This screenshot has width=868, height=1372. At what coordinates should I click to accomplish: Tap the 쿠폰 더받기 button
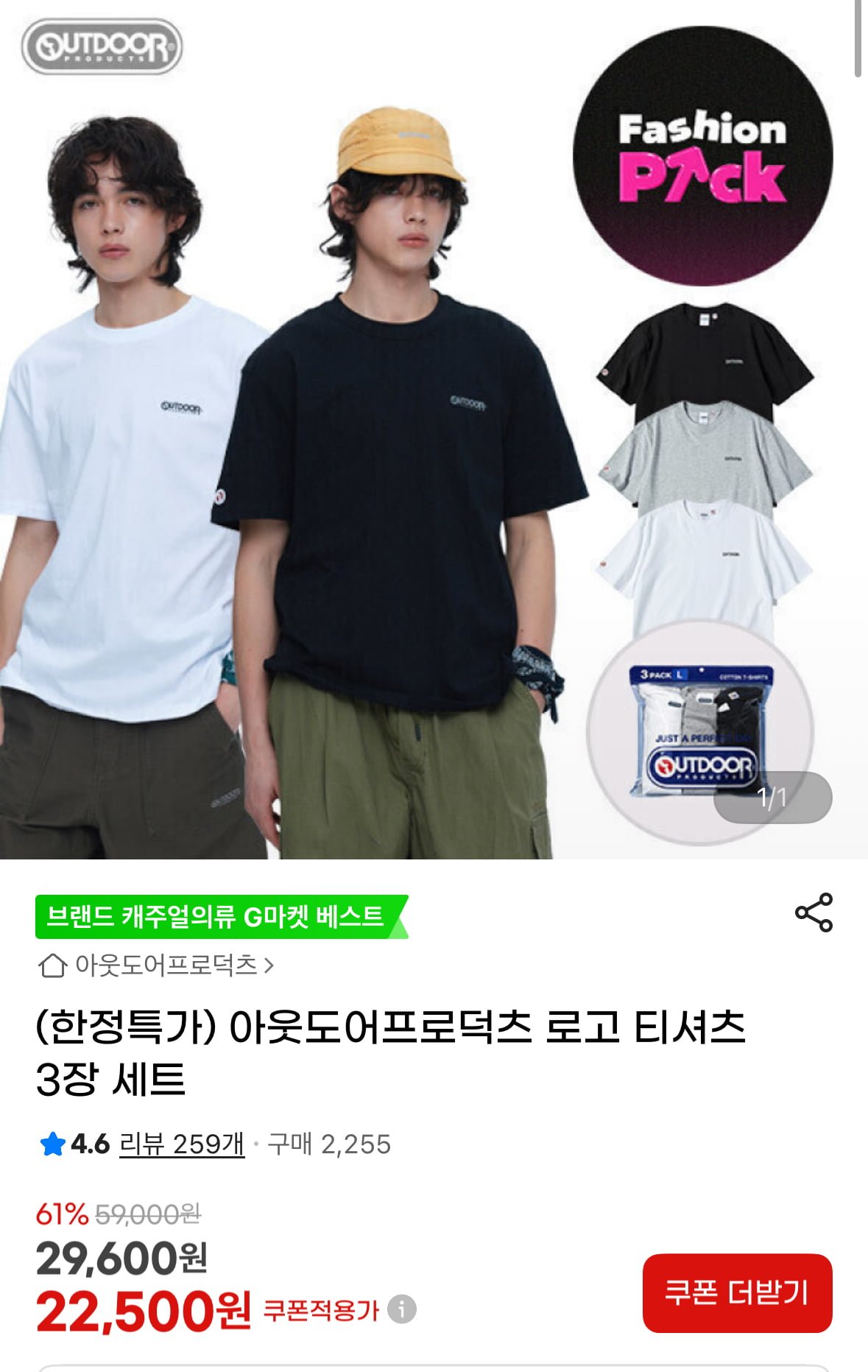click(x=737, y=1292)
